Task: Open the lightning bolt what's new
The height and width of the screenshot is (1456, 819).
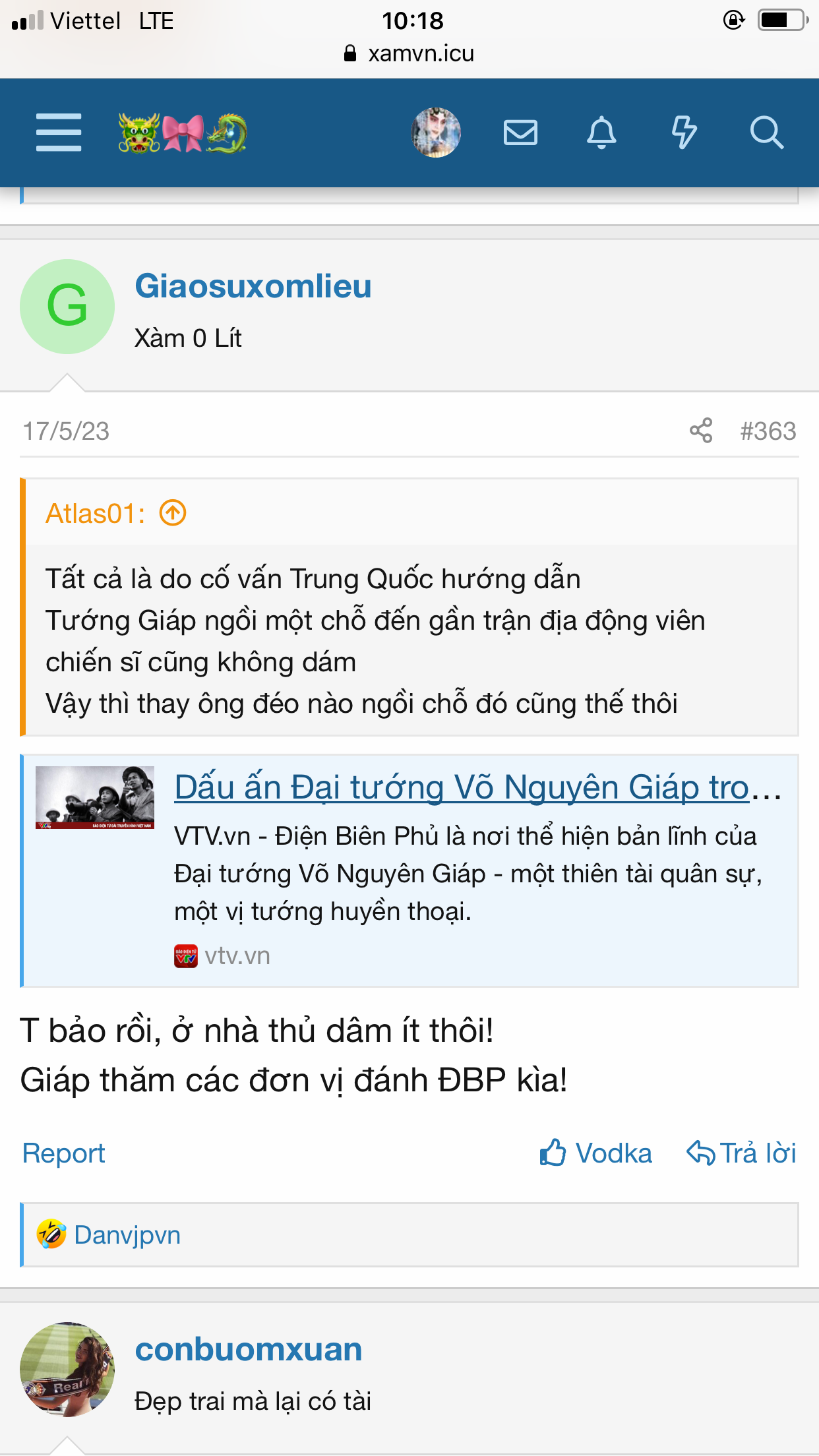Action: (684, 133)
